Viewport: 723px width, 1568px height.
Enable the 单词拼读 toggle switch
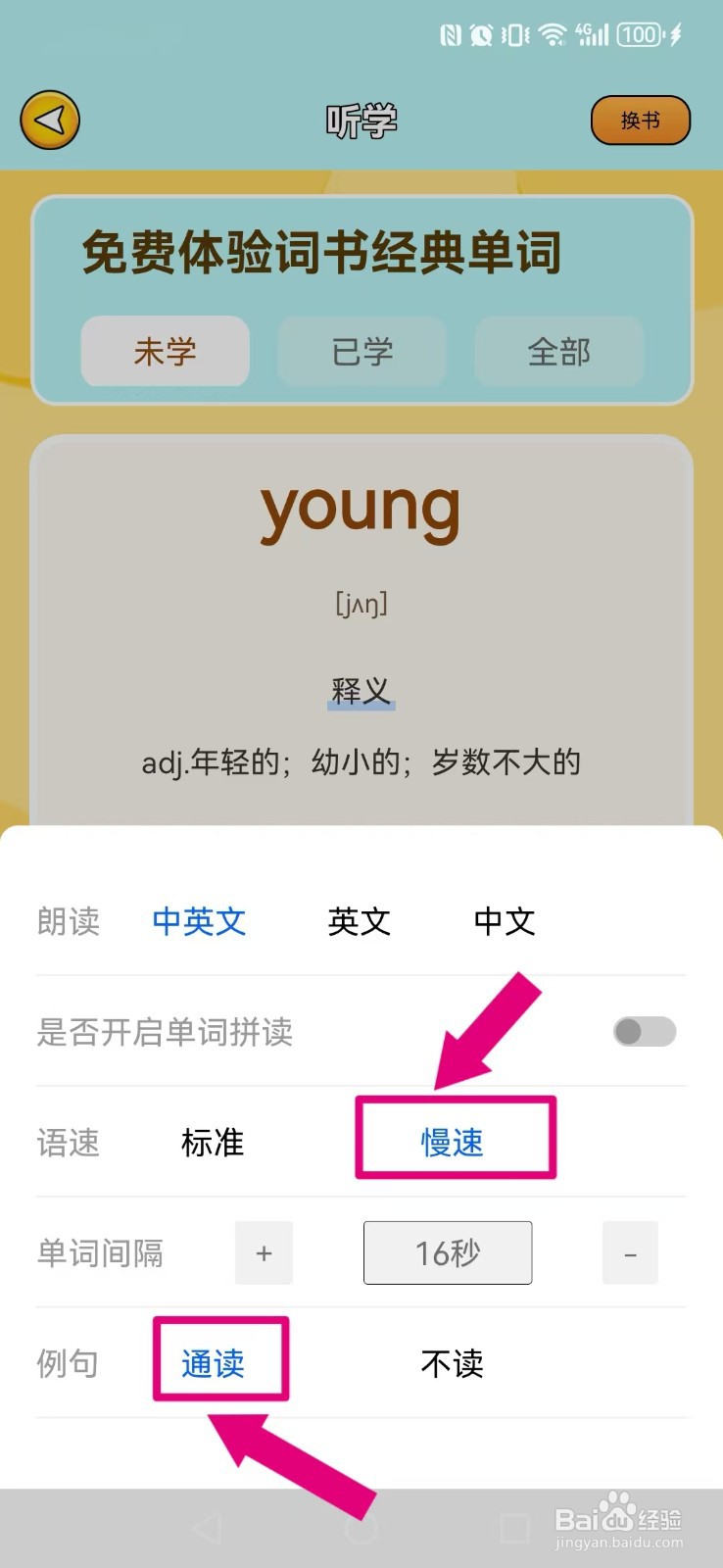[644, 1032]
